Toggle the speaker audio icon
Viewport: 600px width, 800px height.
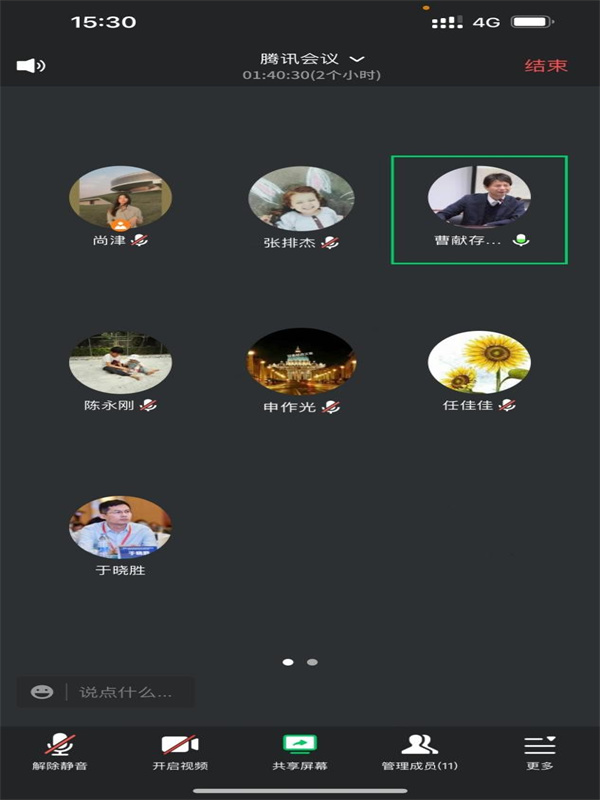(30, 66)
